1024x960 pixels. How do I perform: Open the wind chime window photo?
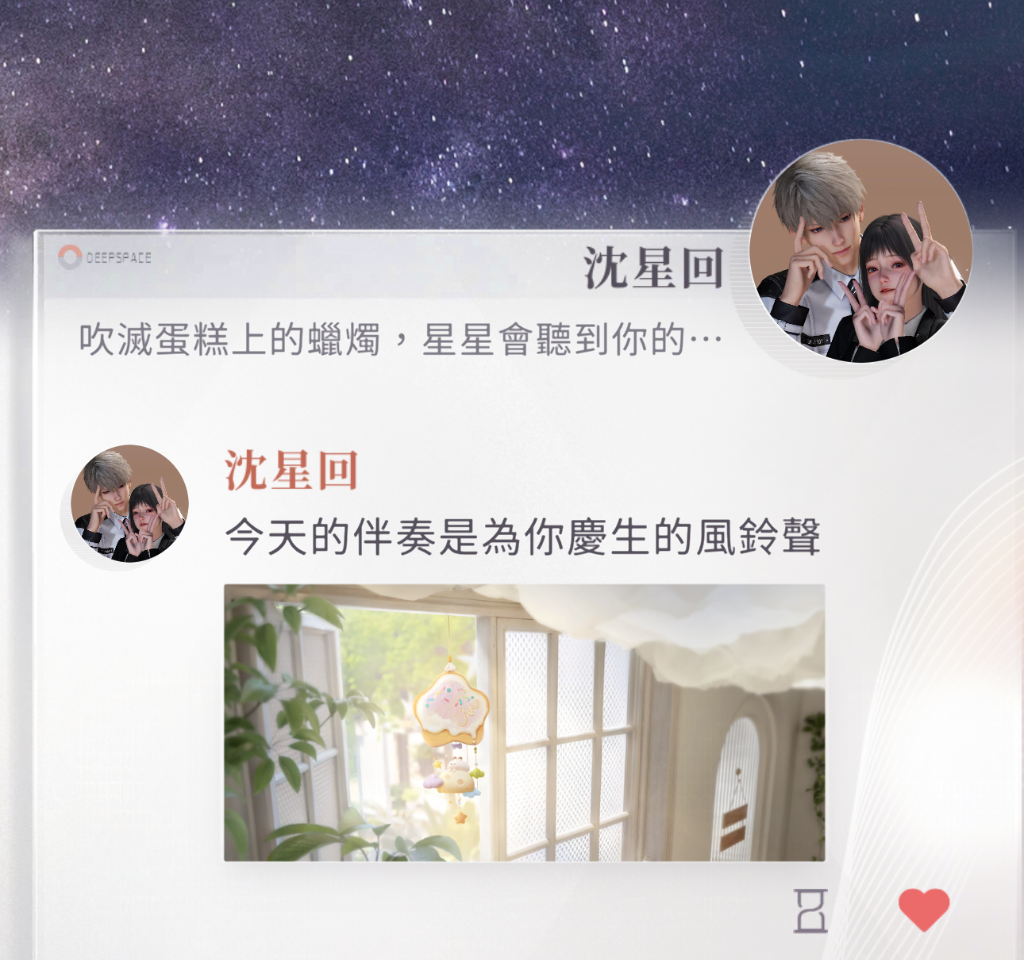524,722
